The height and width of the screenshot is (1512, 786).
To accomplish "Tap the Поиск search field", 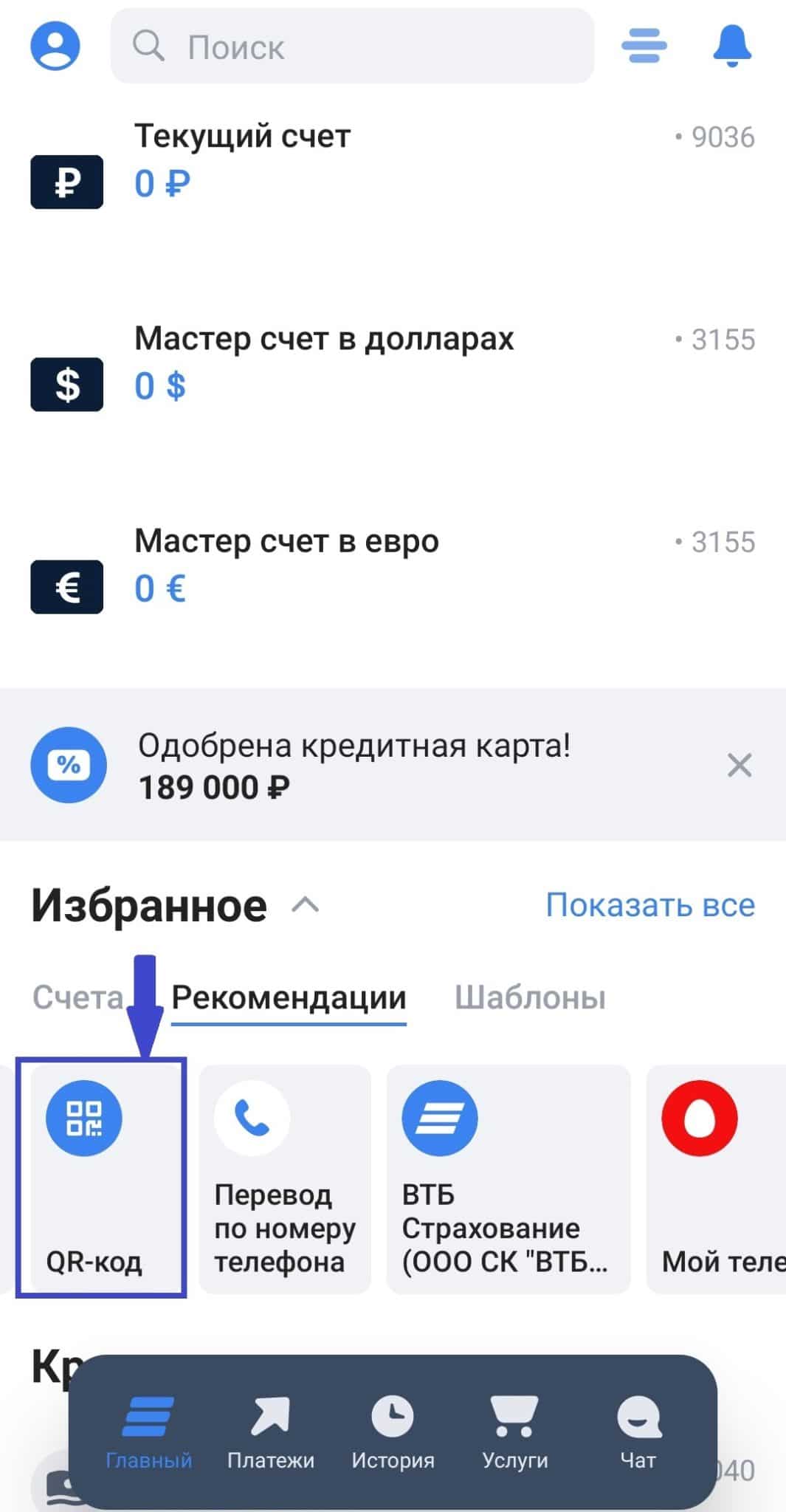I will [x=352, y=47].
